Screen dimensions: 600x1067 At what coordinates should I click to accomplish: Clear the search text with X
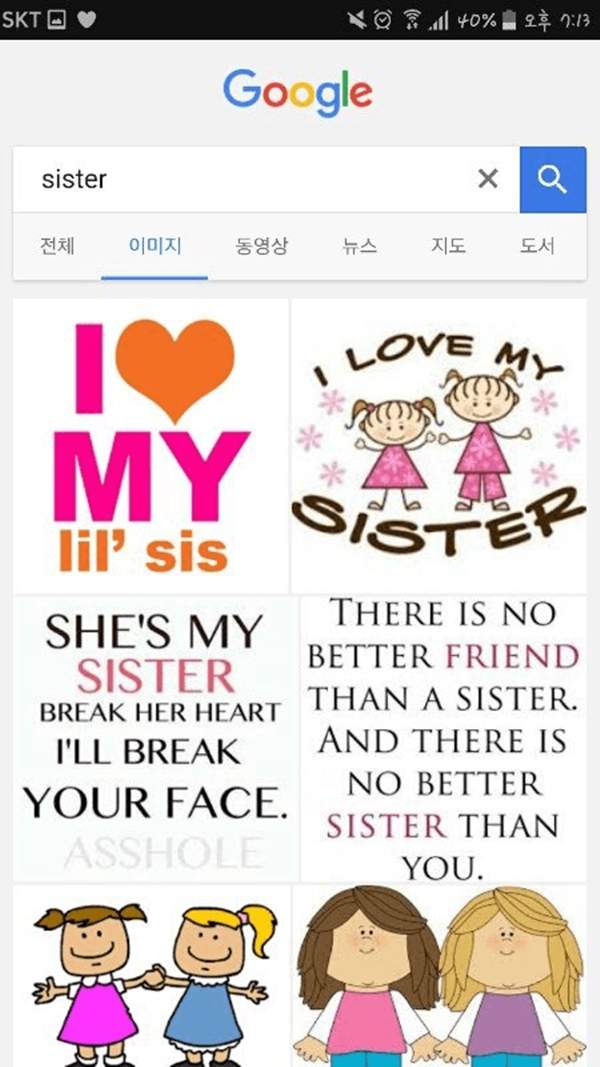[487, 179]
